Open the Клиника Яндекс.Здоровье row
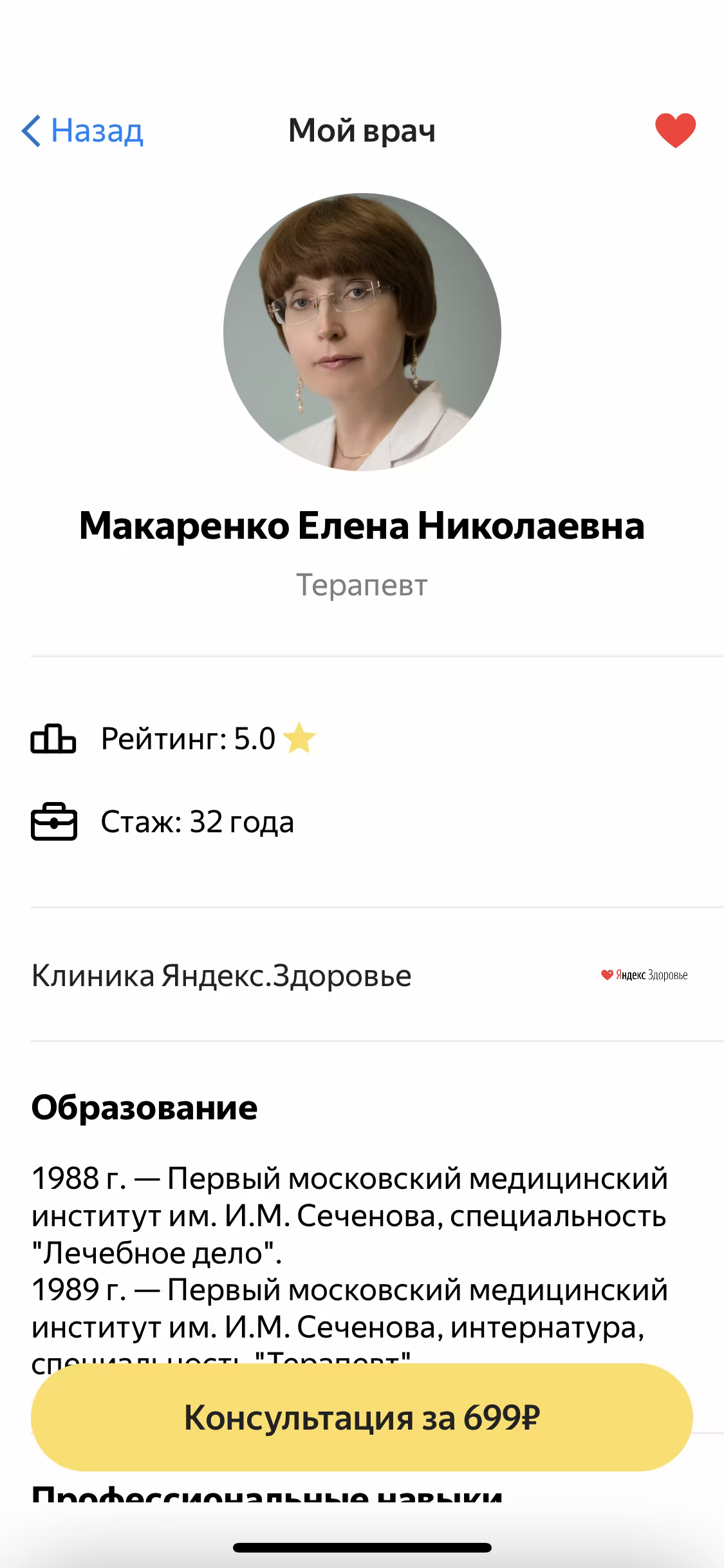Viewport: 724px width, 1568px height. pyautogui.click(x=360, y=976)
